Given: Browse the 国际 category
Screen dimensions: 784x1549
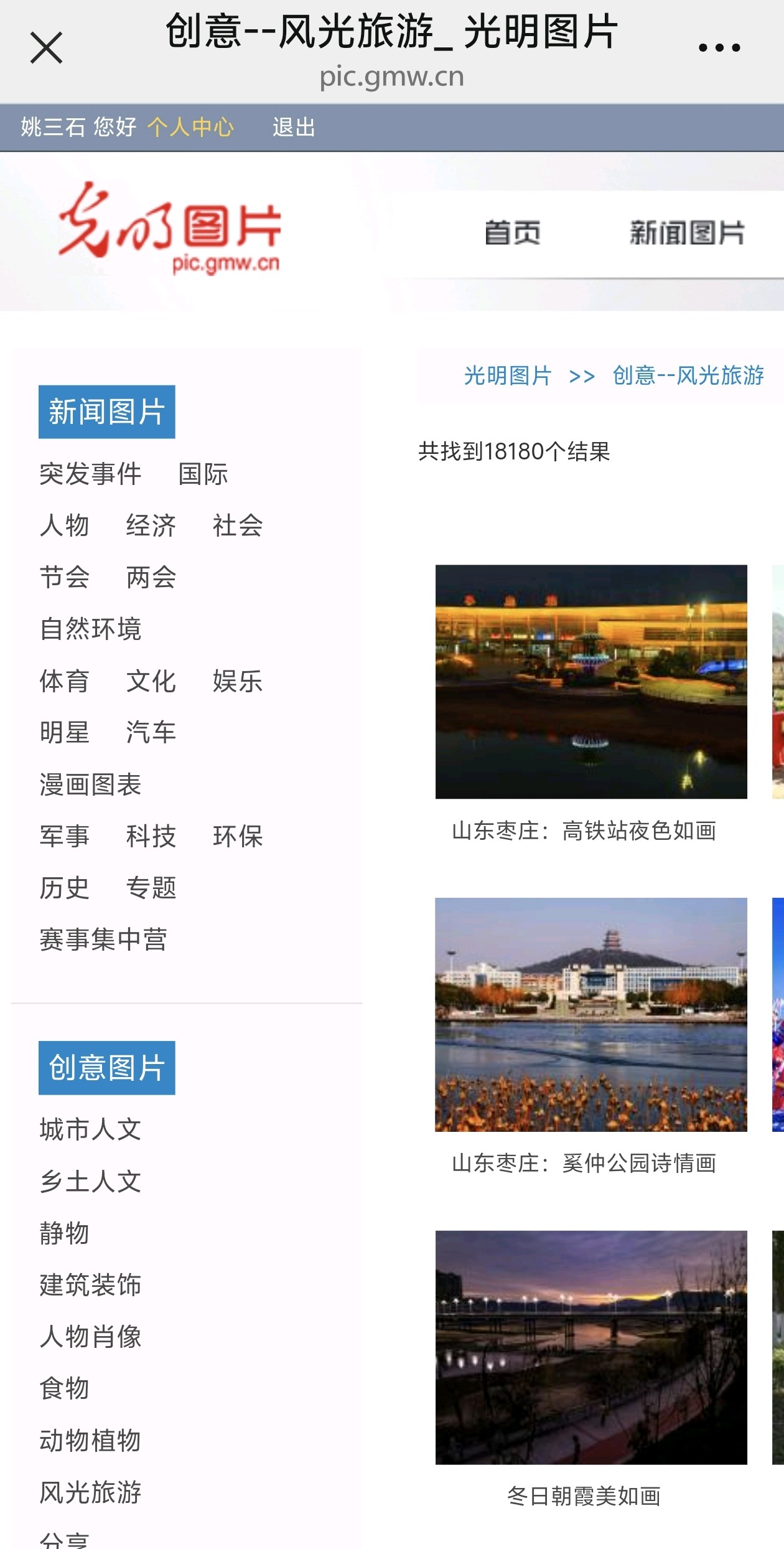Looking at the screenshot, I should pos(203,474).
